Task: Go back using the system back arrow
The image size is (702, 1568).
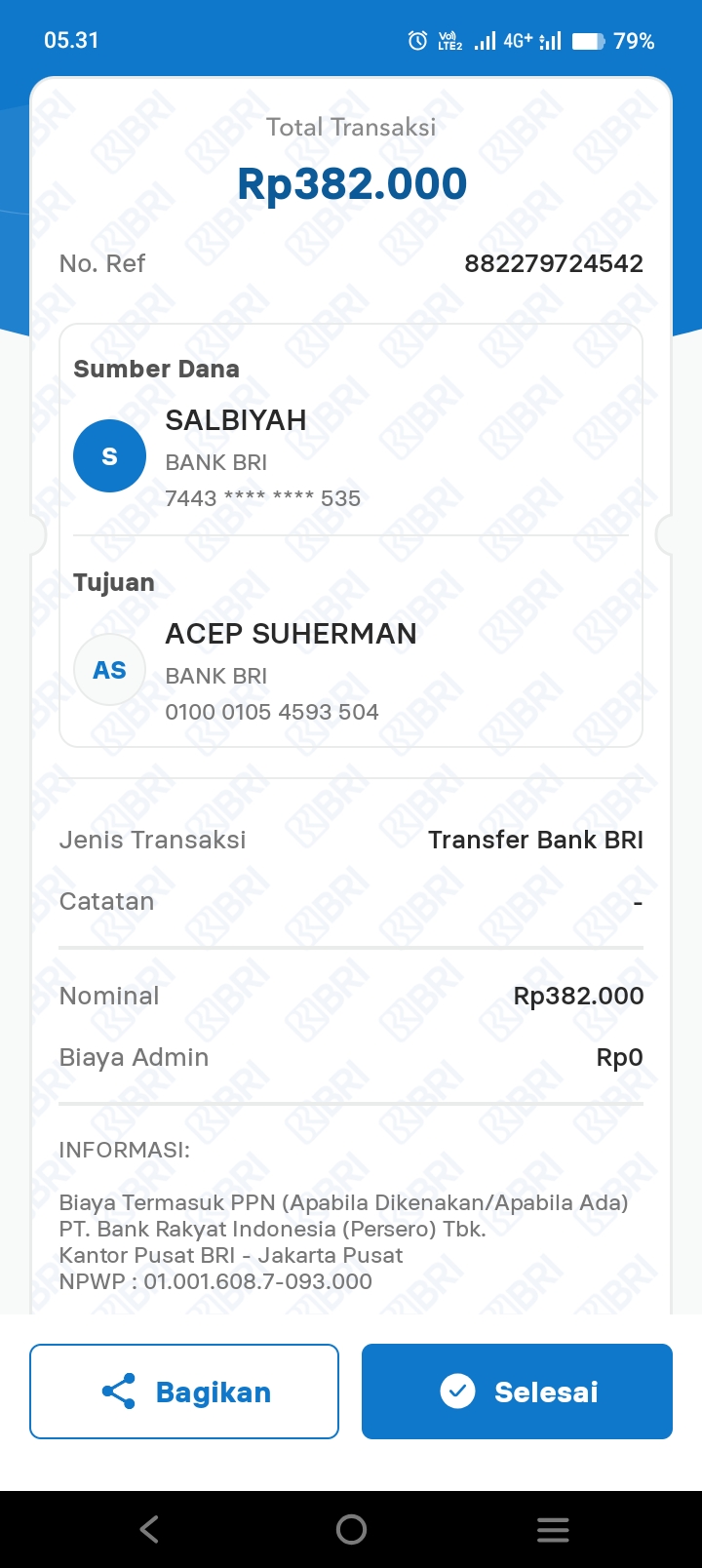Action: pos(149,1529)
